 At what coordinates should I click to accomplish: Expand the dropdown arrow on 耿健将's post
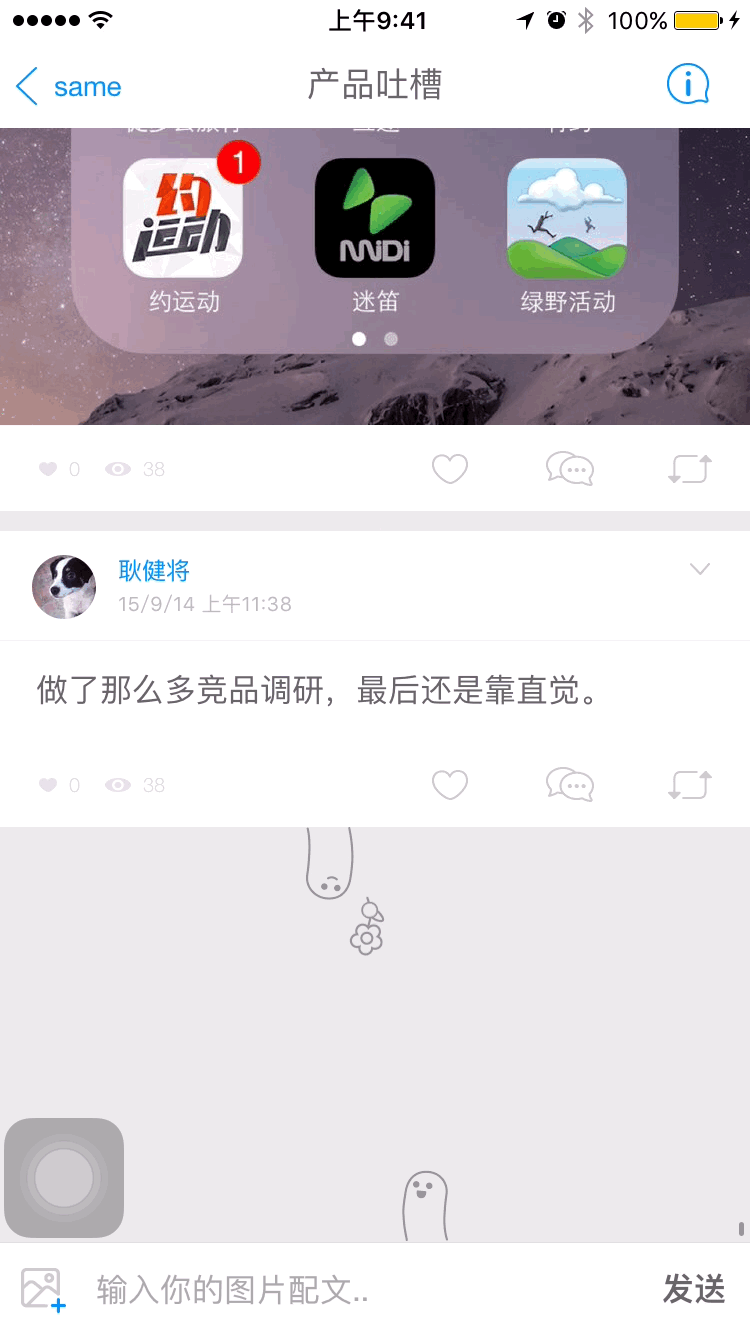[700, 570]
